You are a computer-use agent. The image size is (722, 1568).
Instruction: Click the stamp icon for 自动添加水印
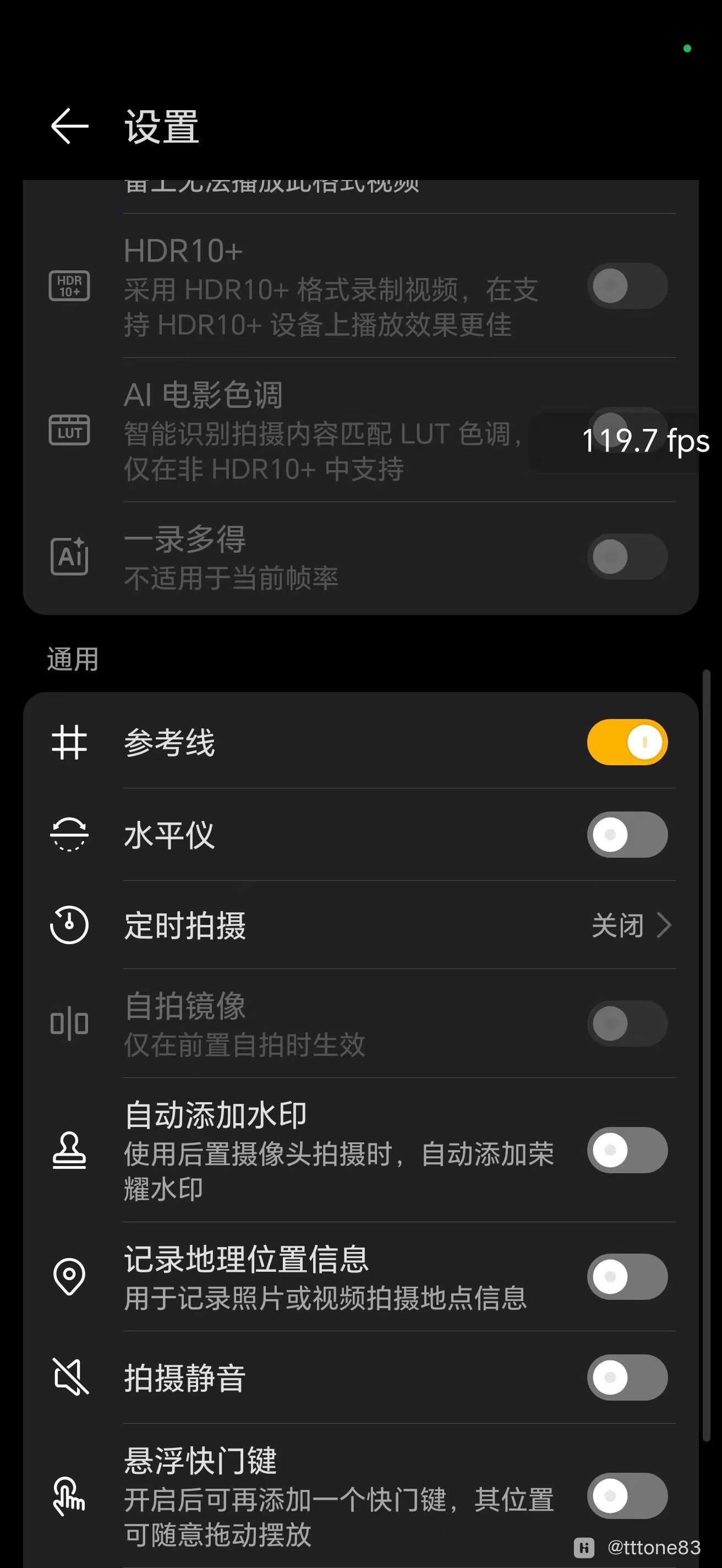click(69, 1151)
